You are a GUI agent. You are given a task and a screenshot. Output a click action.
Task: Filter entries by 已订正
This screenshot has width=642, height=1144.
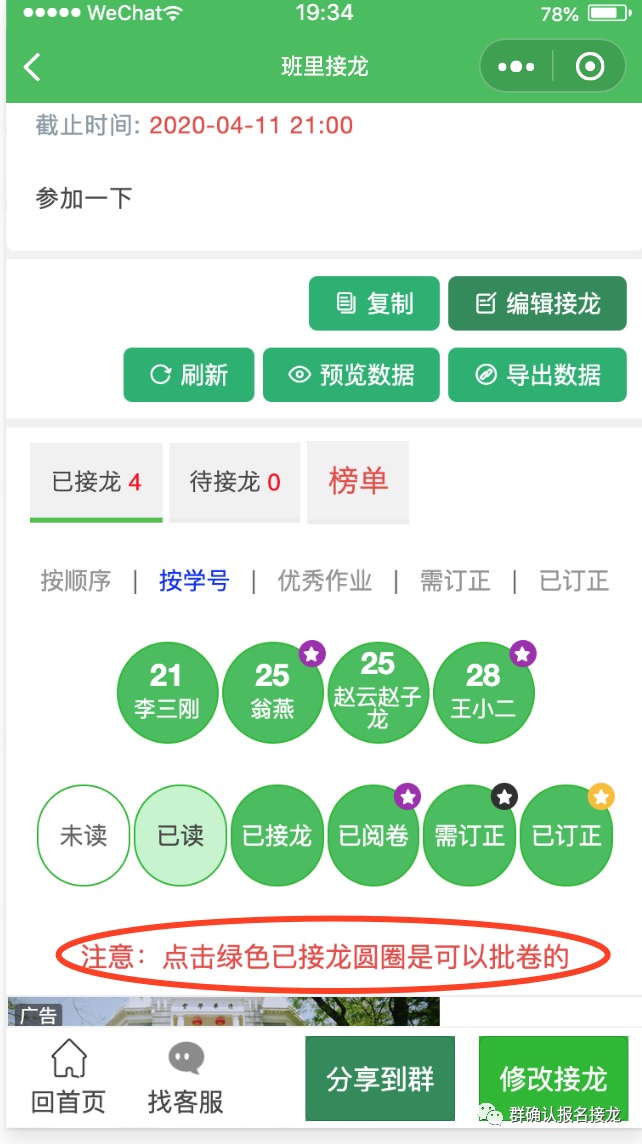coord(574,581)
